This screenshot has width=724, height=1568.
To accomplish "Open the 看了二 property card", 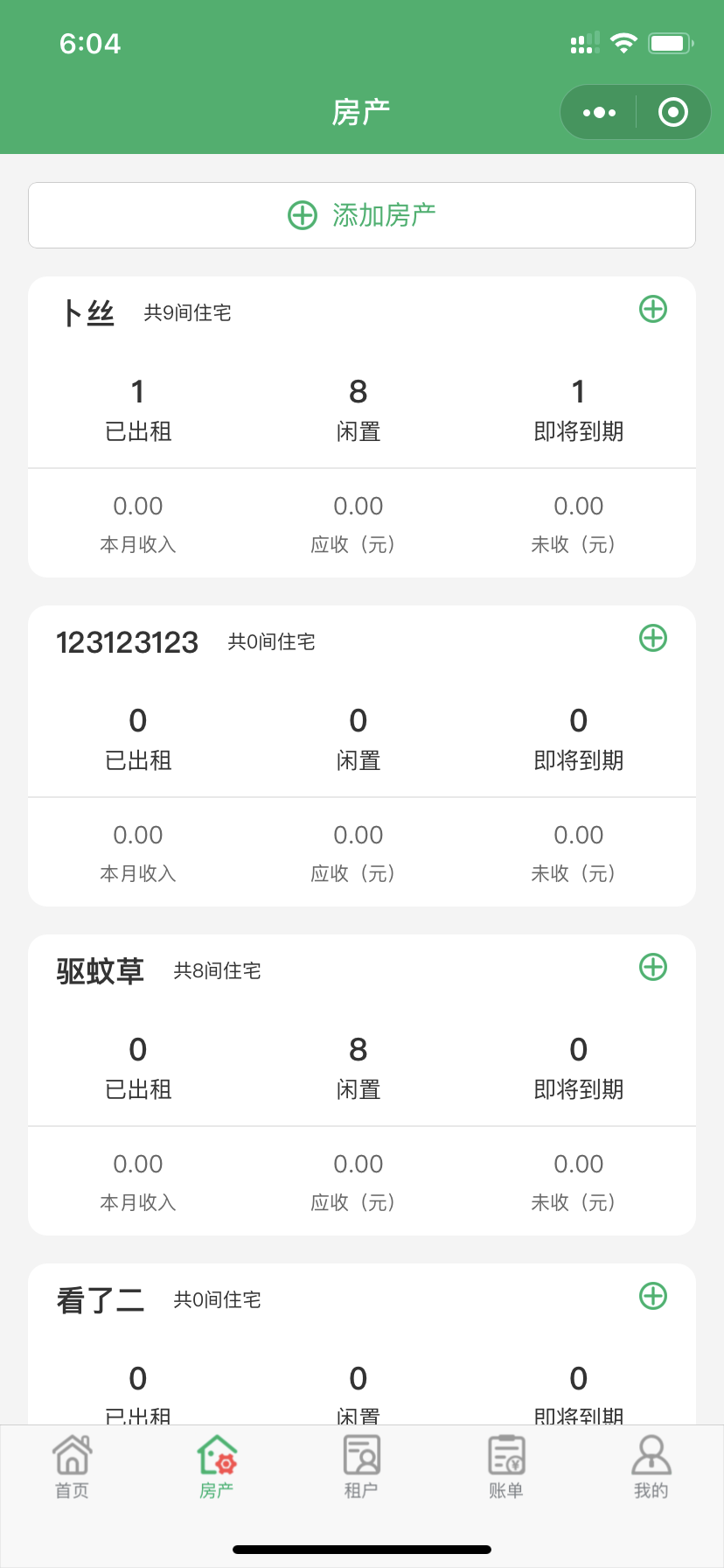I will [362, 1344].
